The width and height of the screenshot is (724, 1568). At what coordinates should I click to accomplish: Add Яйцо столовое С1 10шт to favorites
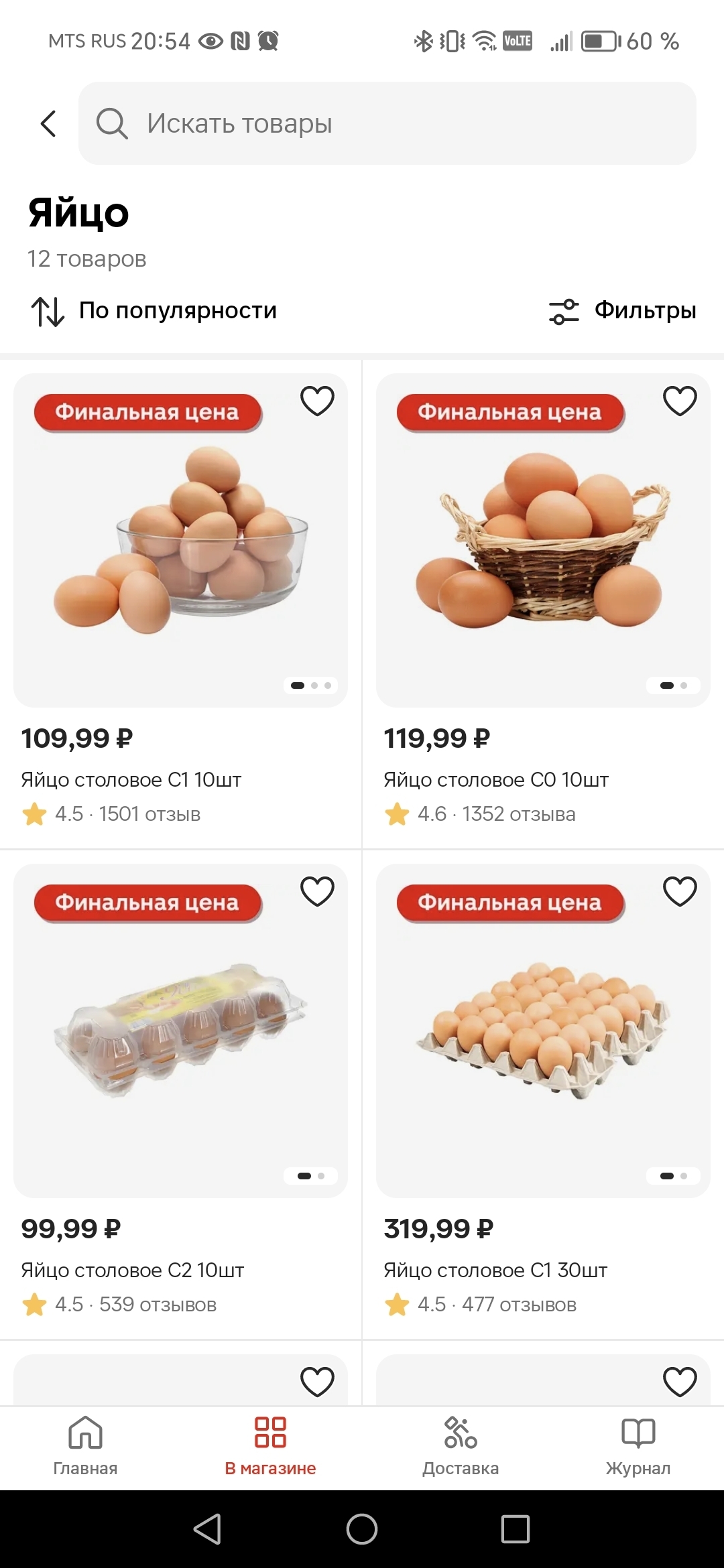tap(317, 401)
